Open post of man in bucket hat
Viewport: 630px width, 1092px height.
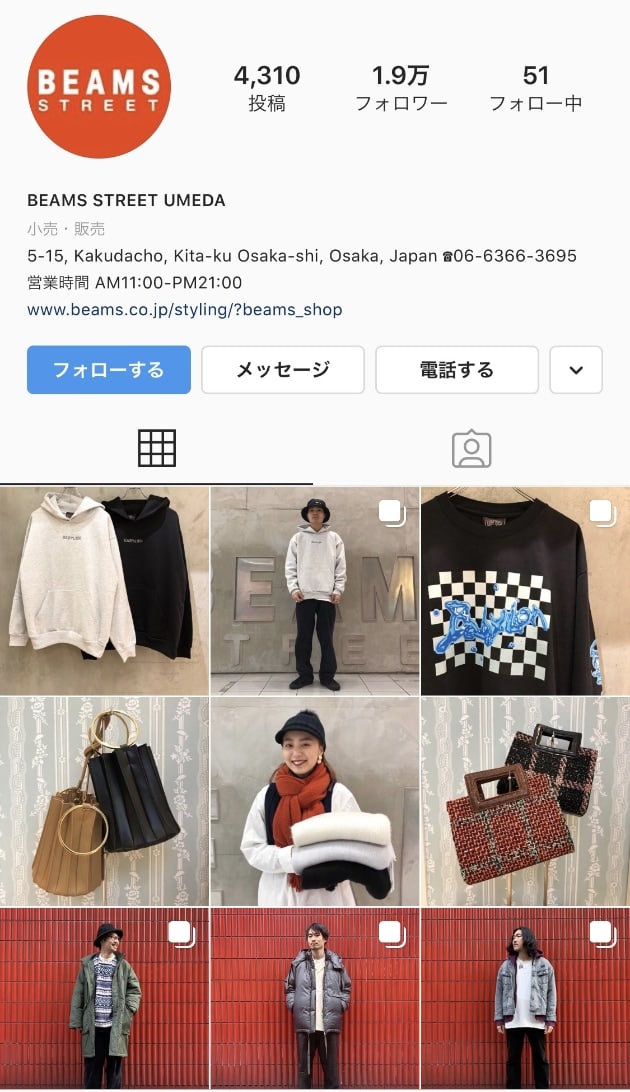315,590
